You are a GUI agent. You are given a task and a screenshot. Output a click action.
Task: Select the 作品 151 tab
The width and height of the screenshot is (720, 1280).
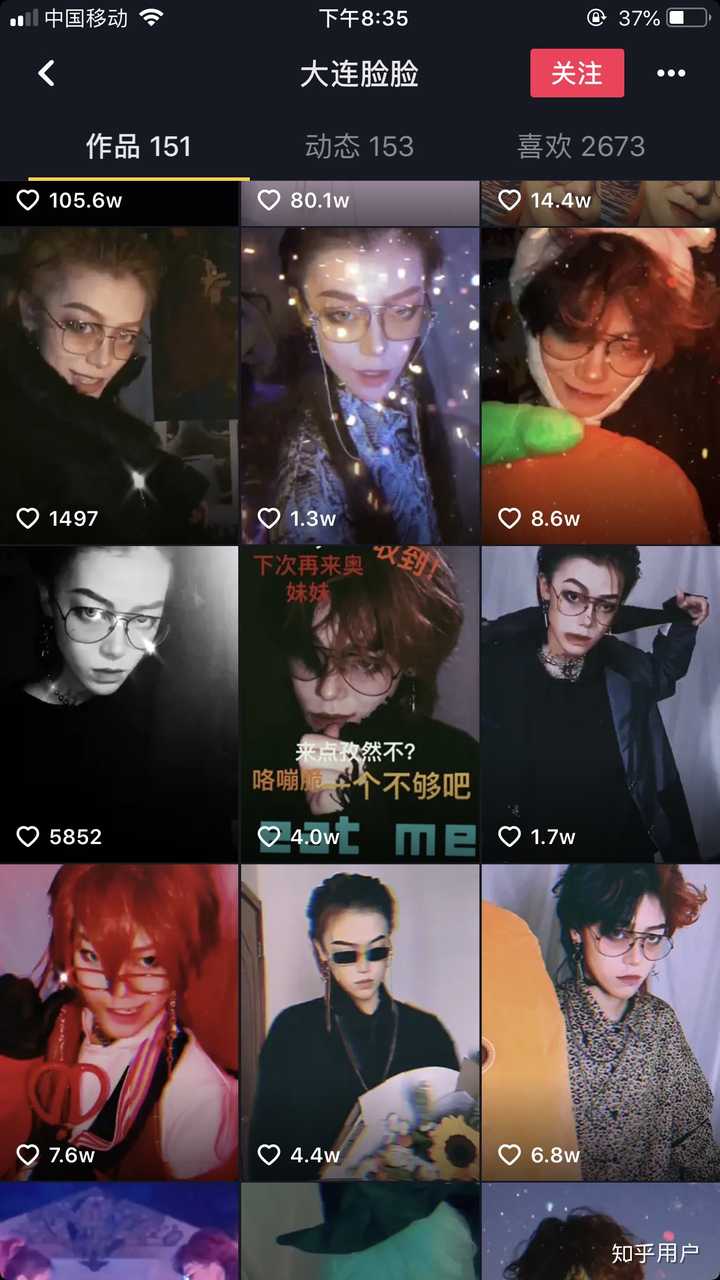138,147
